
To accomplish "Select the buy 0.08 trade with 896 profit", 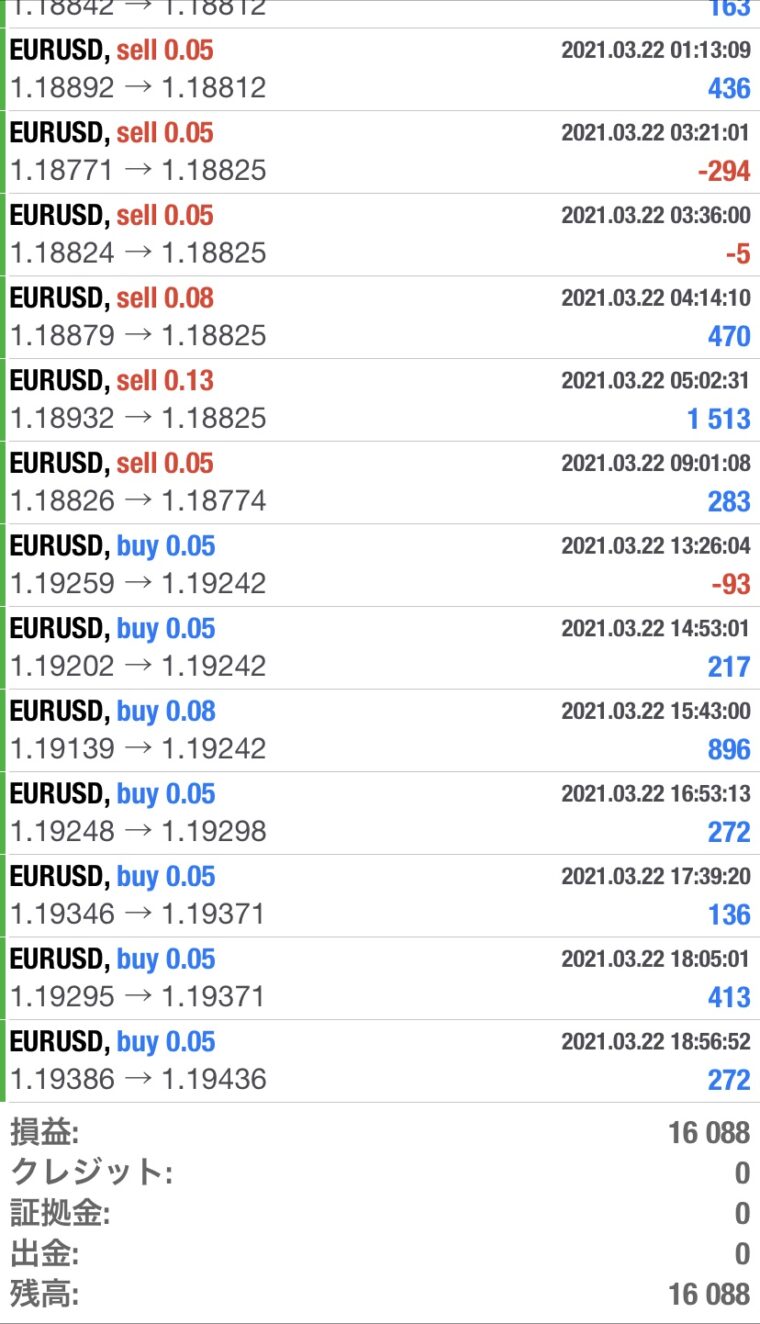I will click(380, 731).
